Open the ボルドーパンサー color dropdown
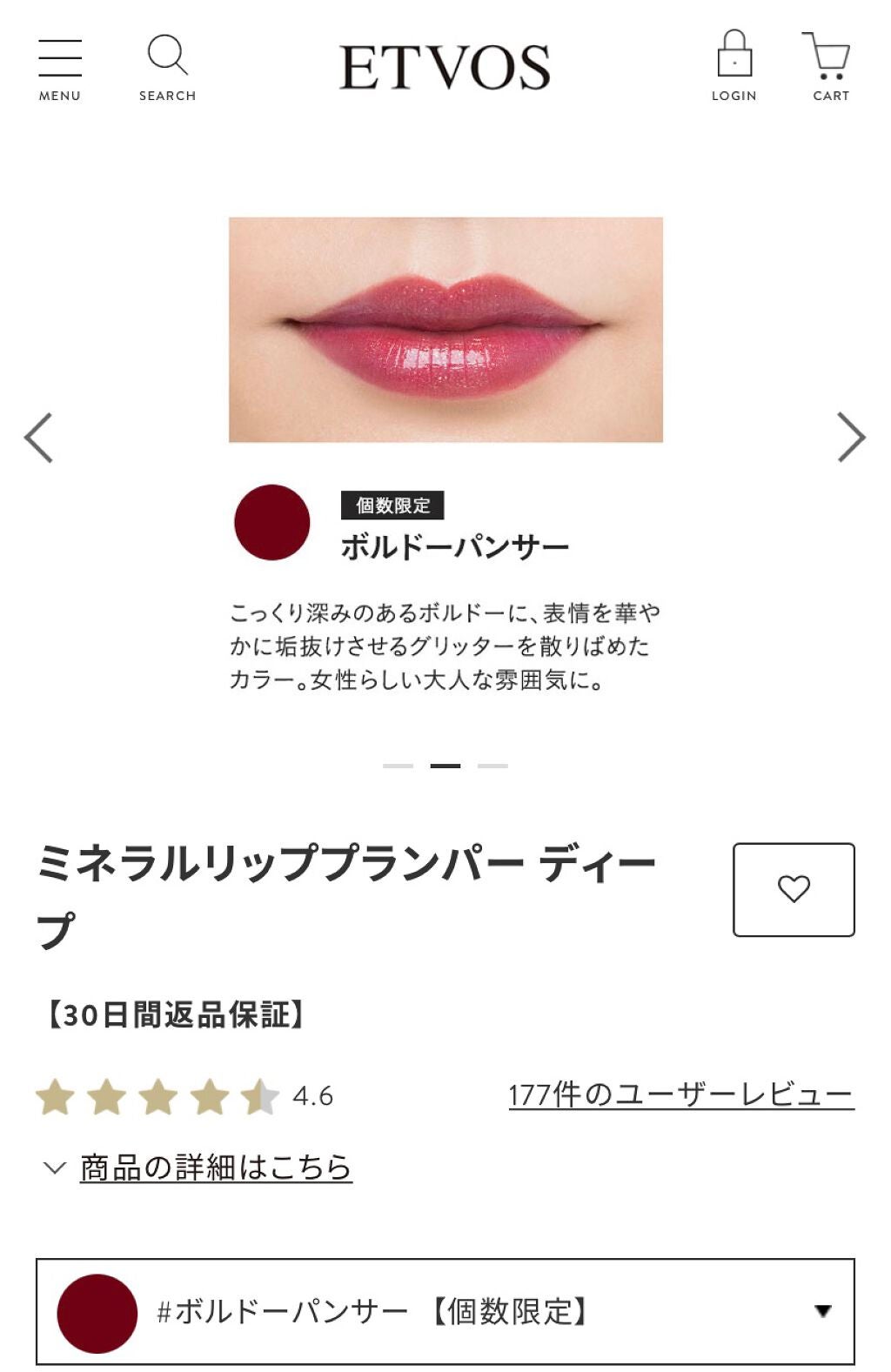891x1372 pixels. point(445,1311)
